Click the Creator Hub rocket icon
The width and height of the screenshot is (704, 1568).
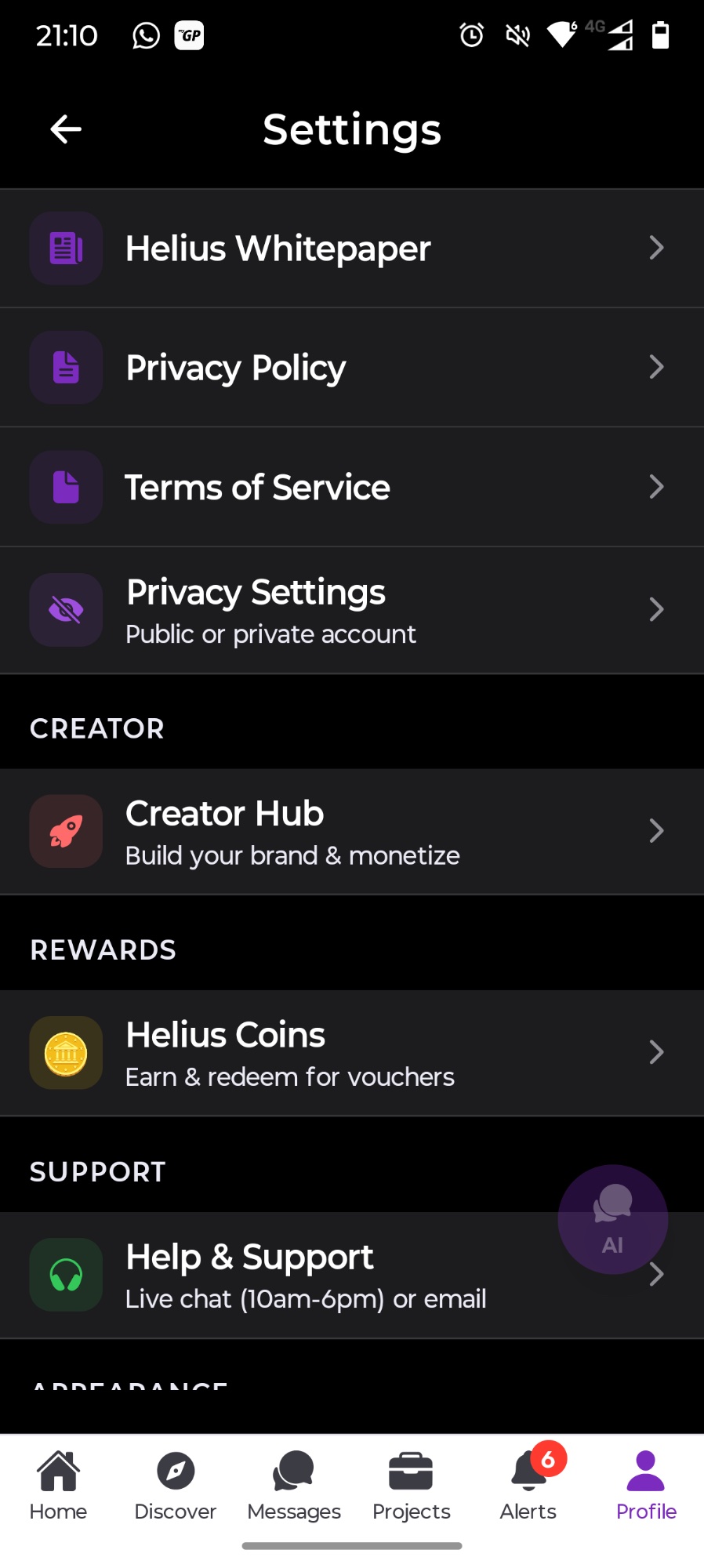[66, 831]
